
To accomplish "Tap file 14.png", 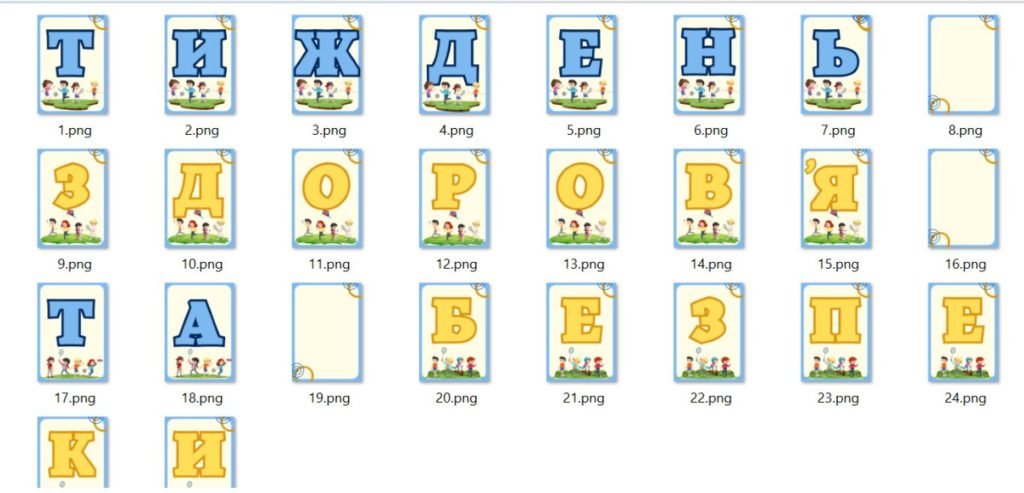I will (x=708, y=198).
